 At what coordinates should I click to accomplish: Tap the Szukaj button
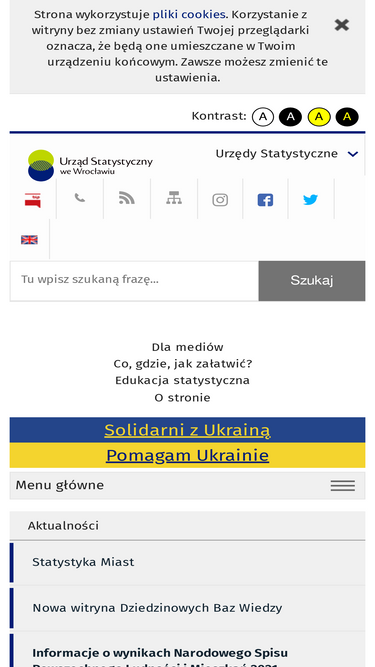(312, 281)
